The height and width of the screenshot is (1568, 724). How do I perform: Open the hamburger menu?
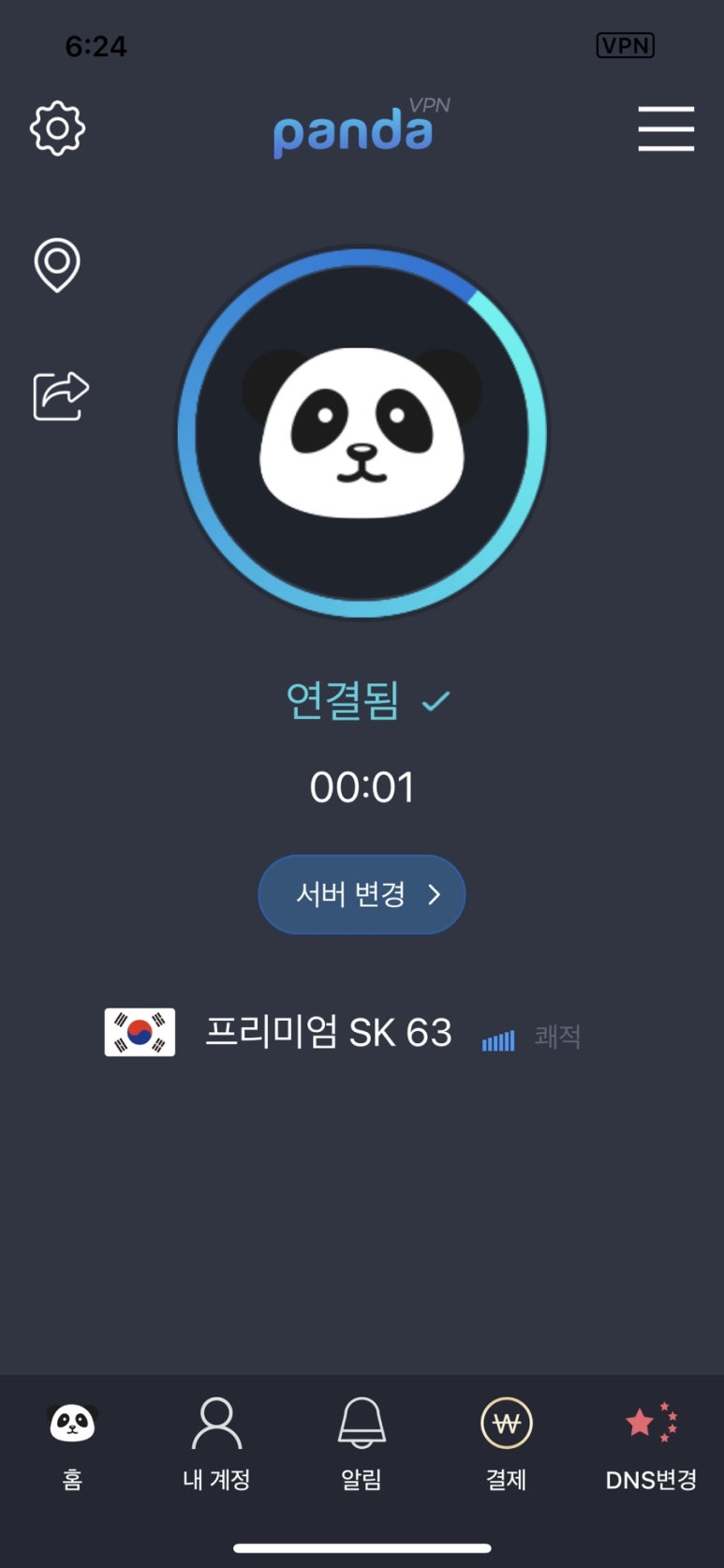tap(666, 128)
